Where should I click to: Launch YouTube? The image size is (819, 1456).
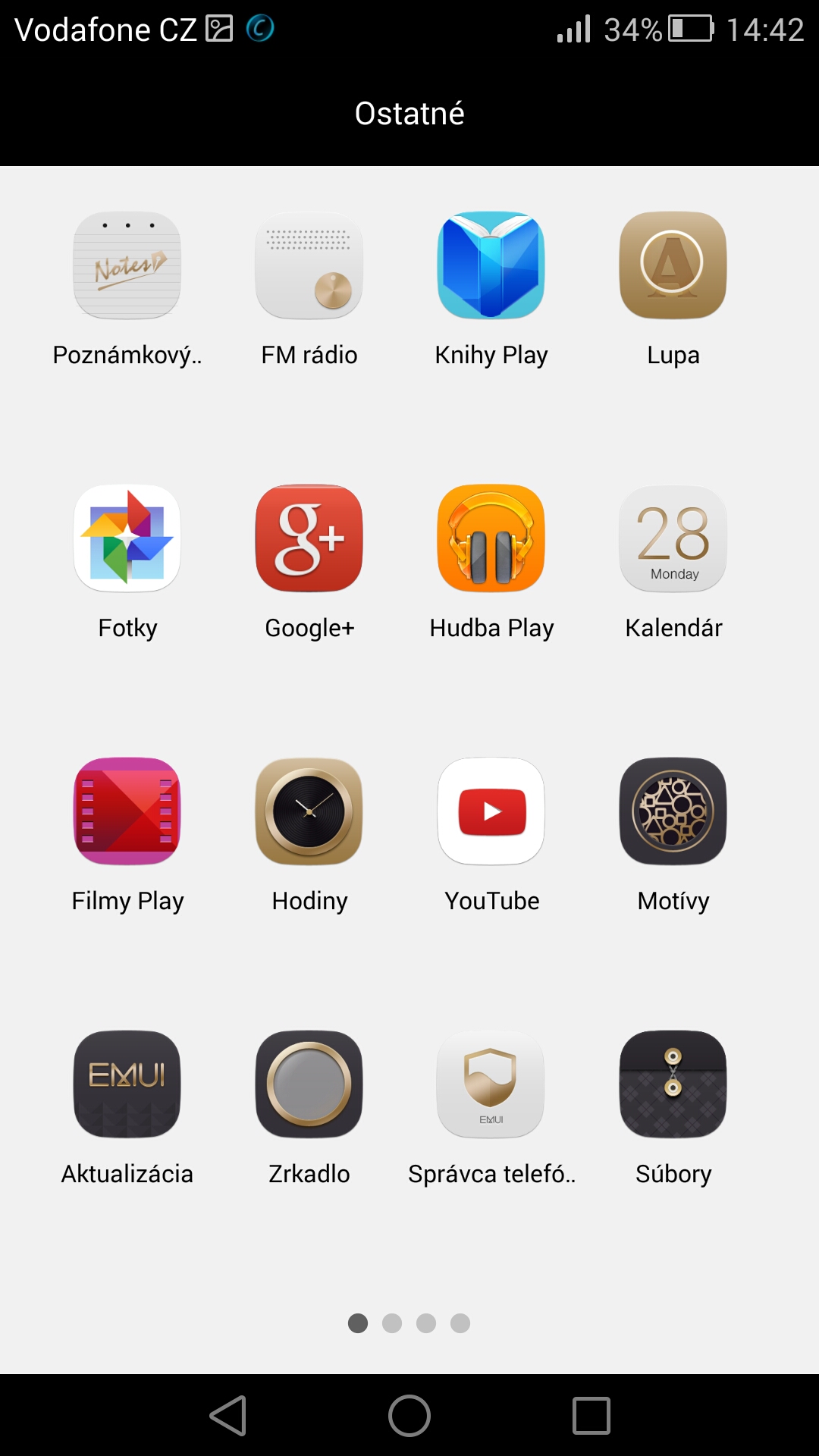pos(491,811)
